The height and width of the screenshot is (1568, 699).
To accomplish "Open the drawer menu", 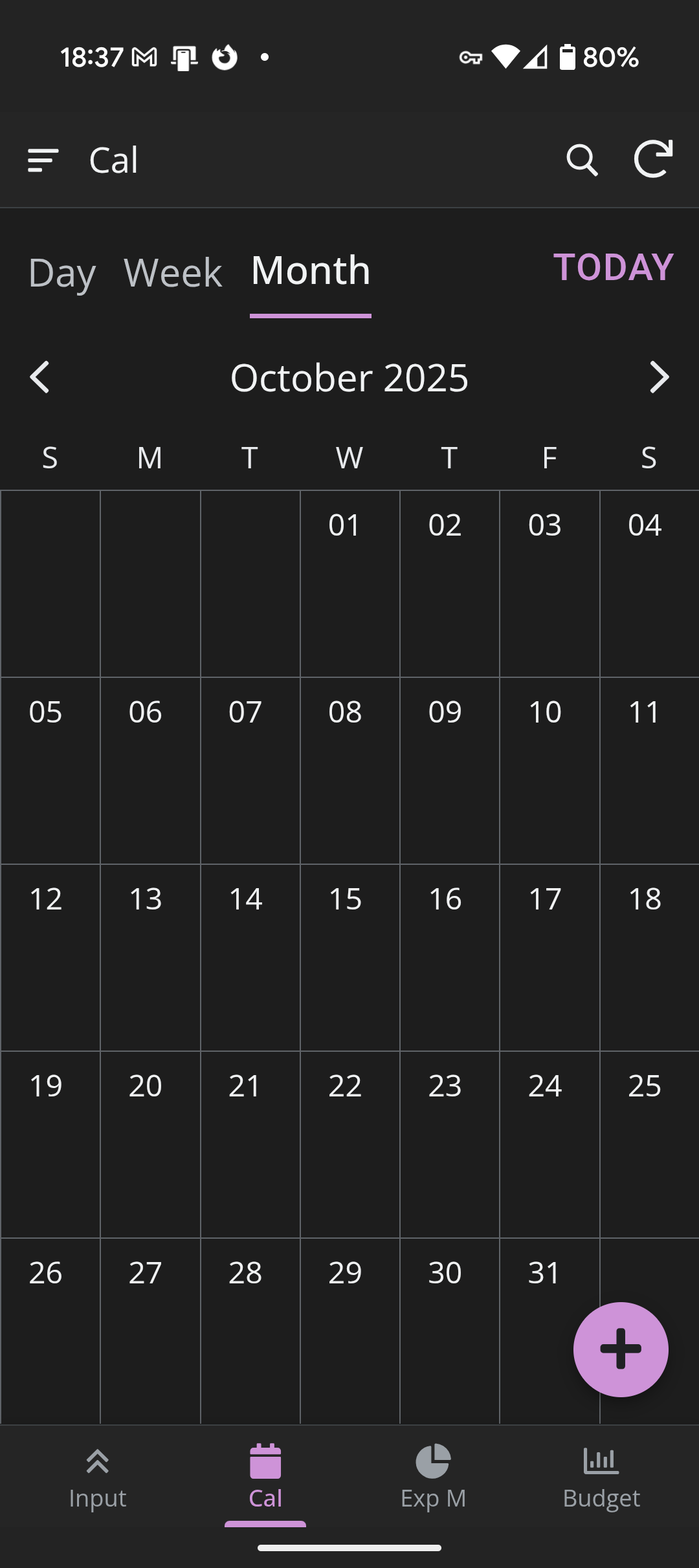I will tap(43, 160).
